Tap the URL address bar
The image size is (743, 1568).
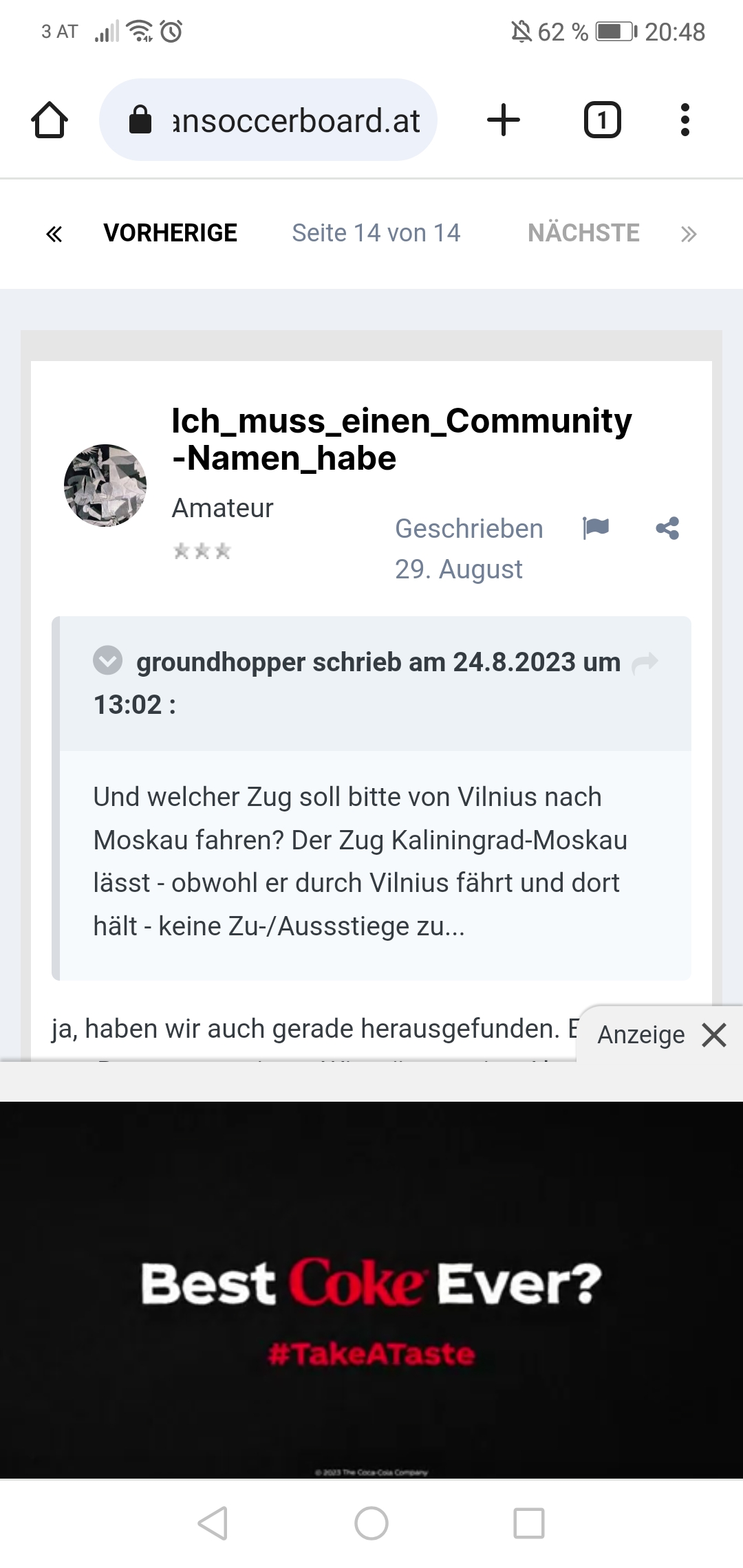(x=268, y=120)
